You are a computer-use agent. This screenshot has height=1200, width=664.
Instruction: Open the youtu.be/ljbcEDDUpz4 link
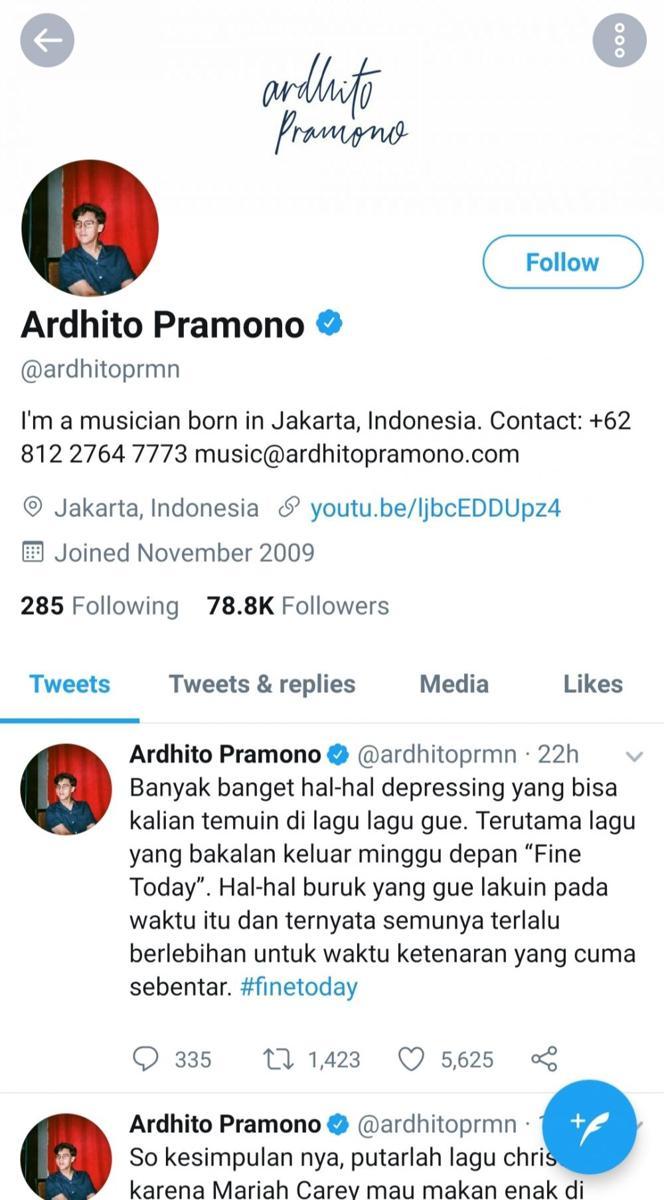pyautogui.click(x=434, y=508)
